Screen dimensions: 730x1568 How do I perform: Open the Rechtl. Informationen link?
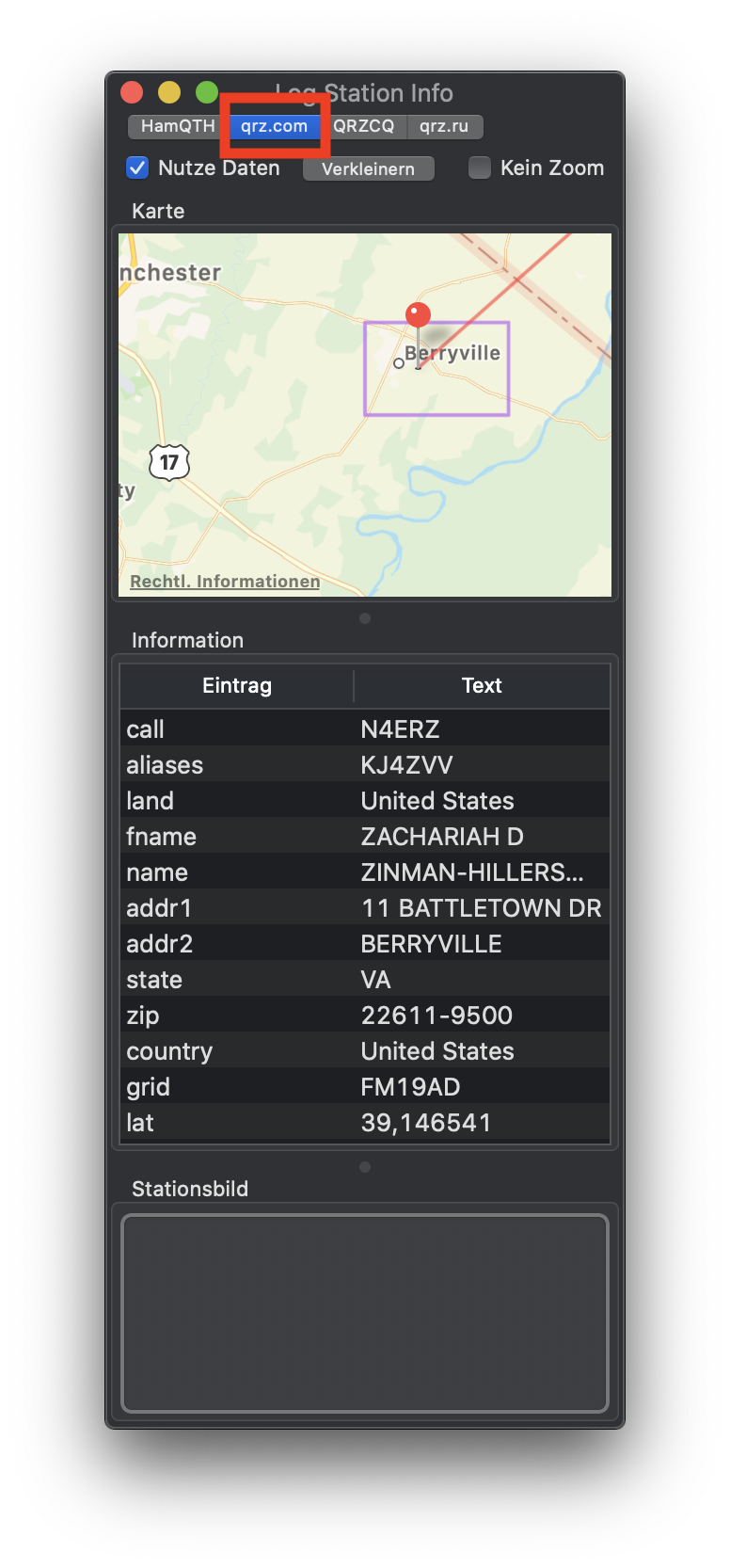point(225,582)
